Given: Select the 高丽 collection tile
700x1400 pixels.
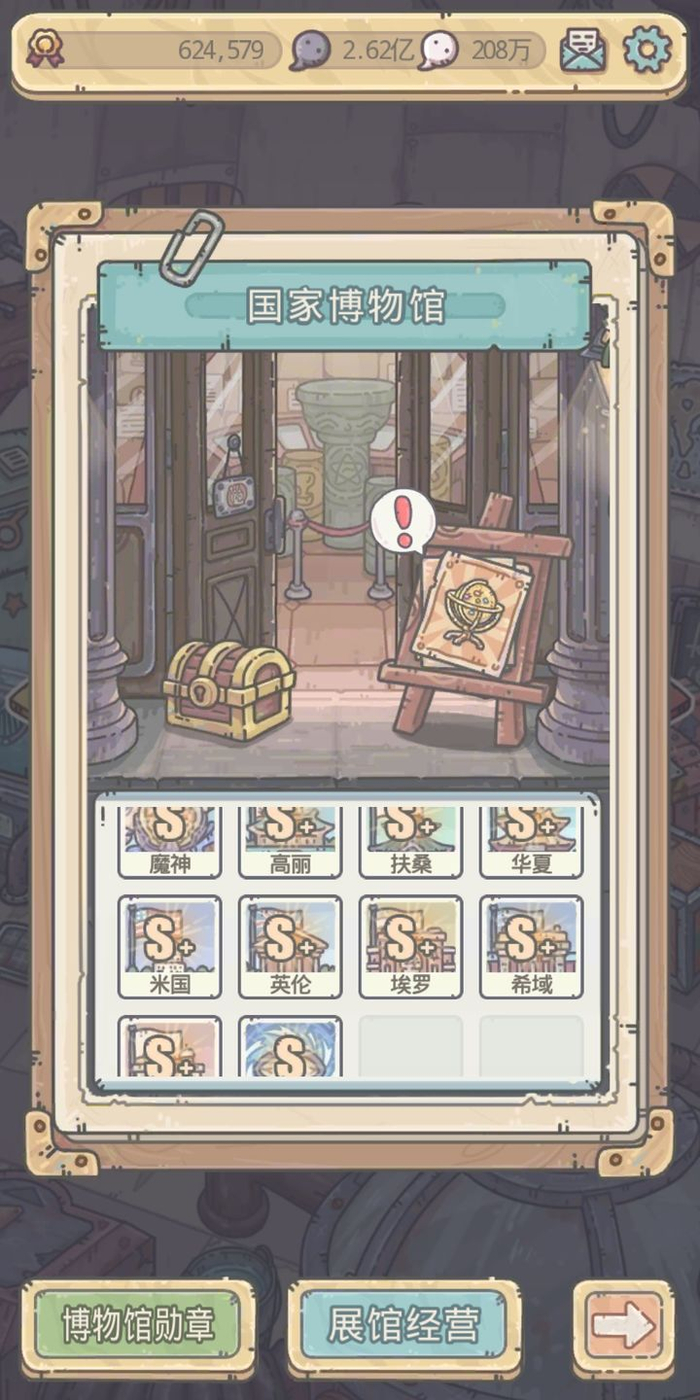Looking at the screenshot, I should [290, 842].
